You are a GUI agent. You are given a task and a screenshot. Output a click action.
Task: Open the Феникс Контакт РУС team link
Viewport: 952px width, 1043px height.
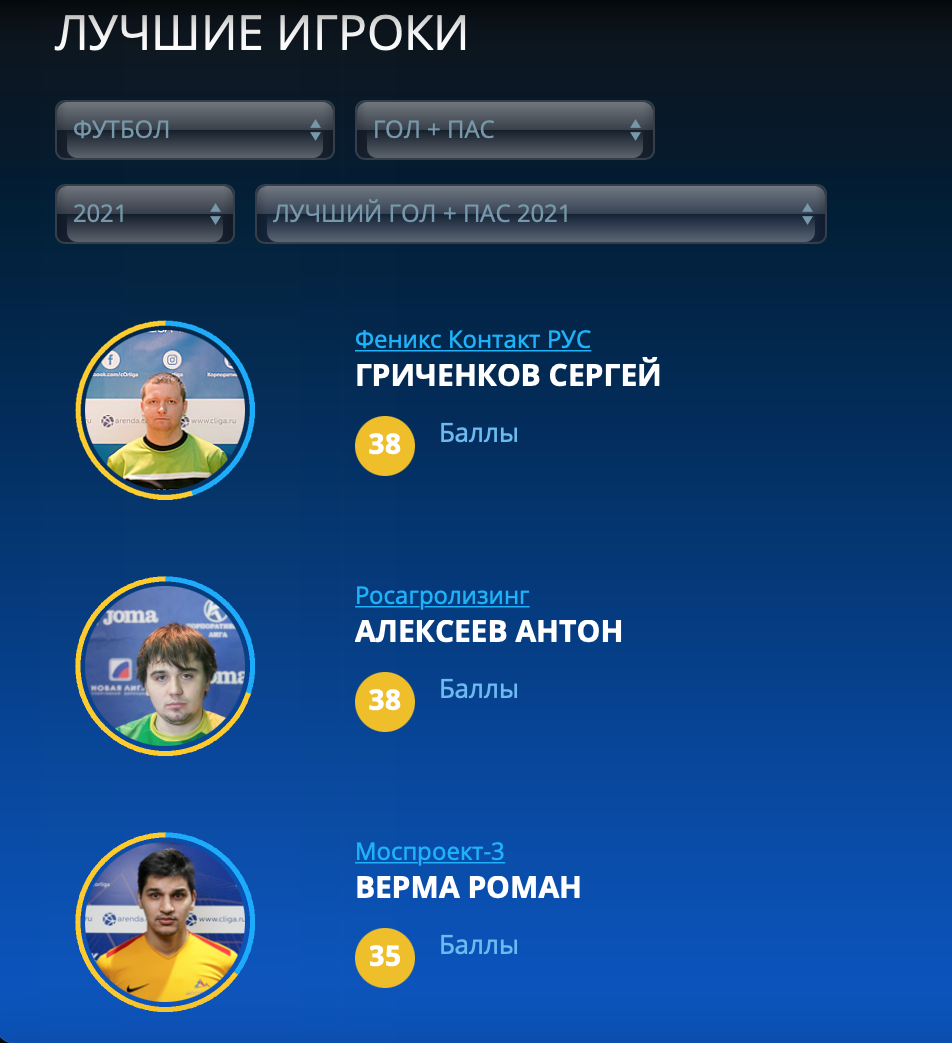pos(473,340)
